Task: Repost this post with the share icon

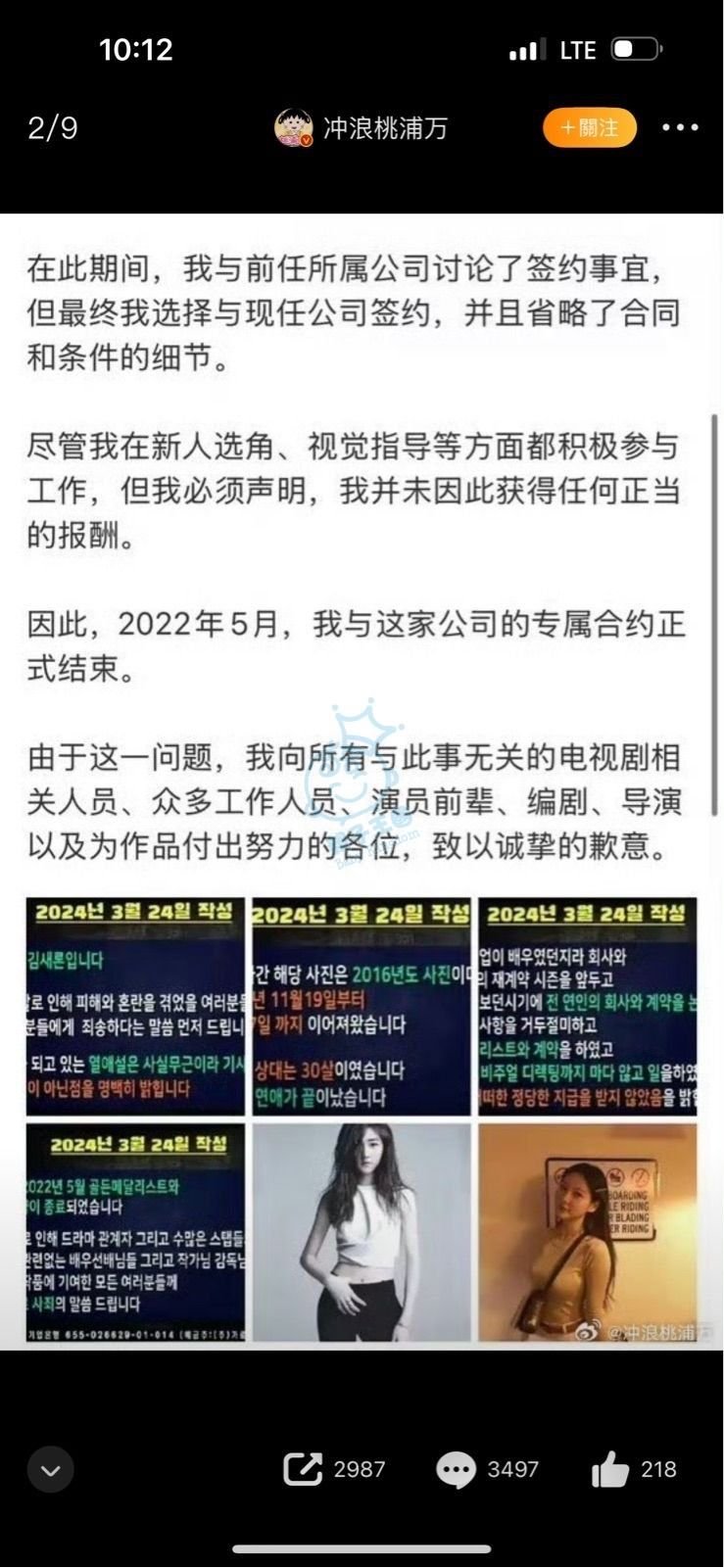Action: click(303, 1469)
